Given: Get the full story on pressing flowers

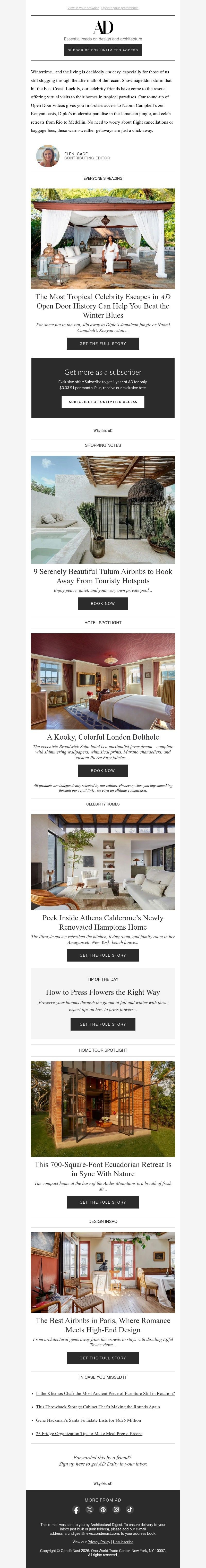Looking at the screenshot, I should click(x=103, y=1024).
